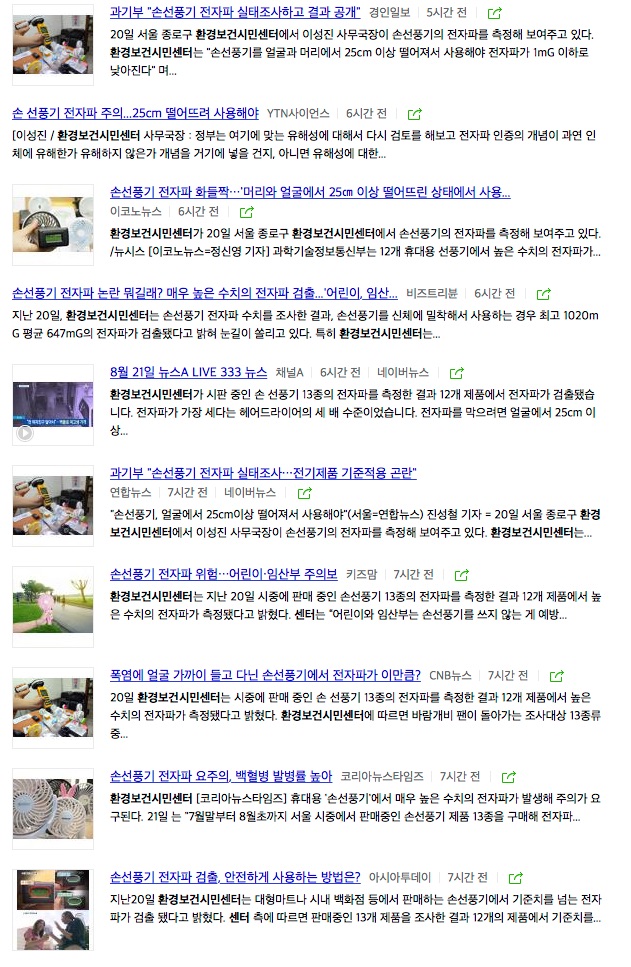631x967 pixels.
Task: Open 이코노뉴스 article '손선풍기 전자파 화들짝'
Action: 310,192
